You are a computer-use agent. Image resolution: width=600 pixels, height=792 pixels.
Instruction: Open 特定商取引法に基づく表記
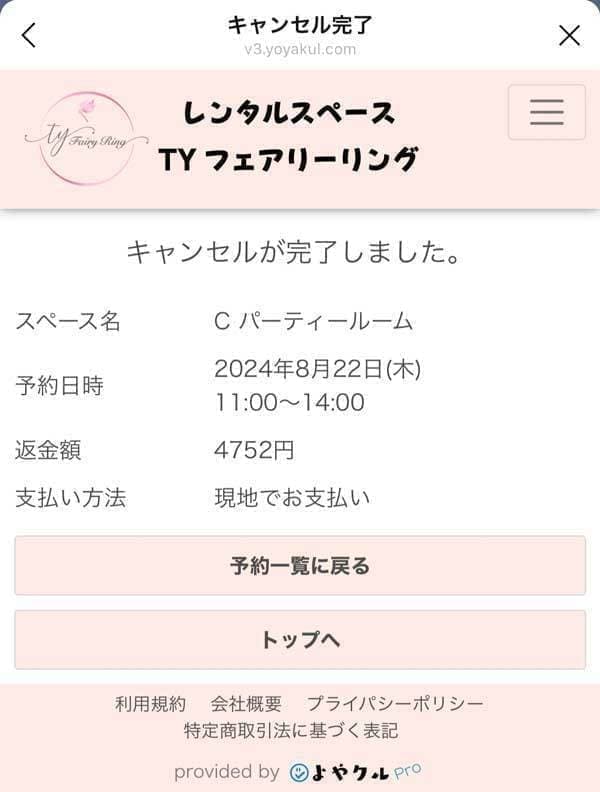(x=291, y=731)
